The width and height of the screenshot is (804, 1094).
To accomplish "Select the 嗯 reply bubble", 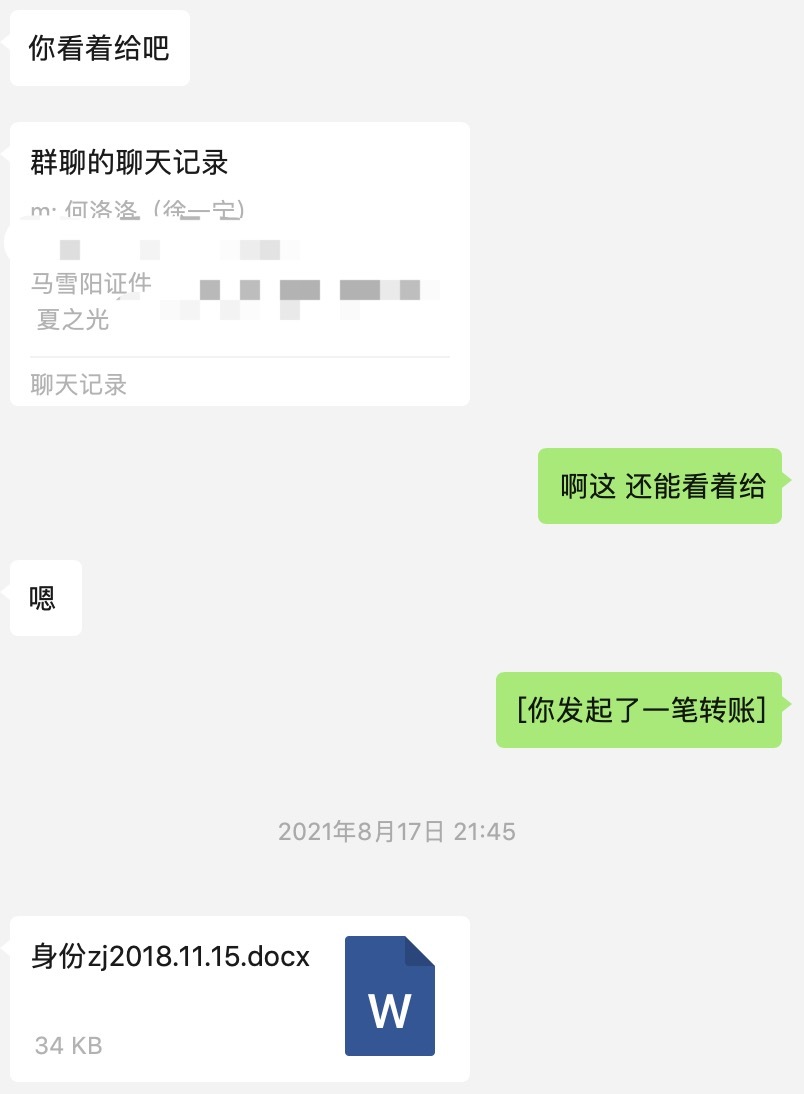I will coord(45,597).
